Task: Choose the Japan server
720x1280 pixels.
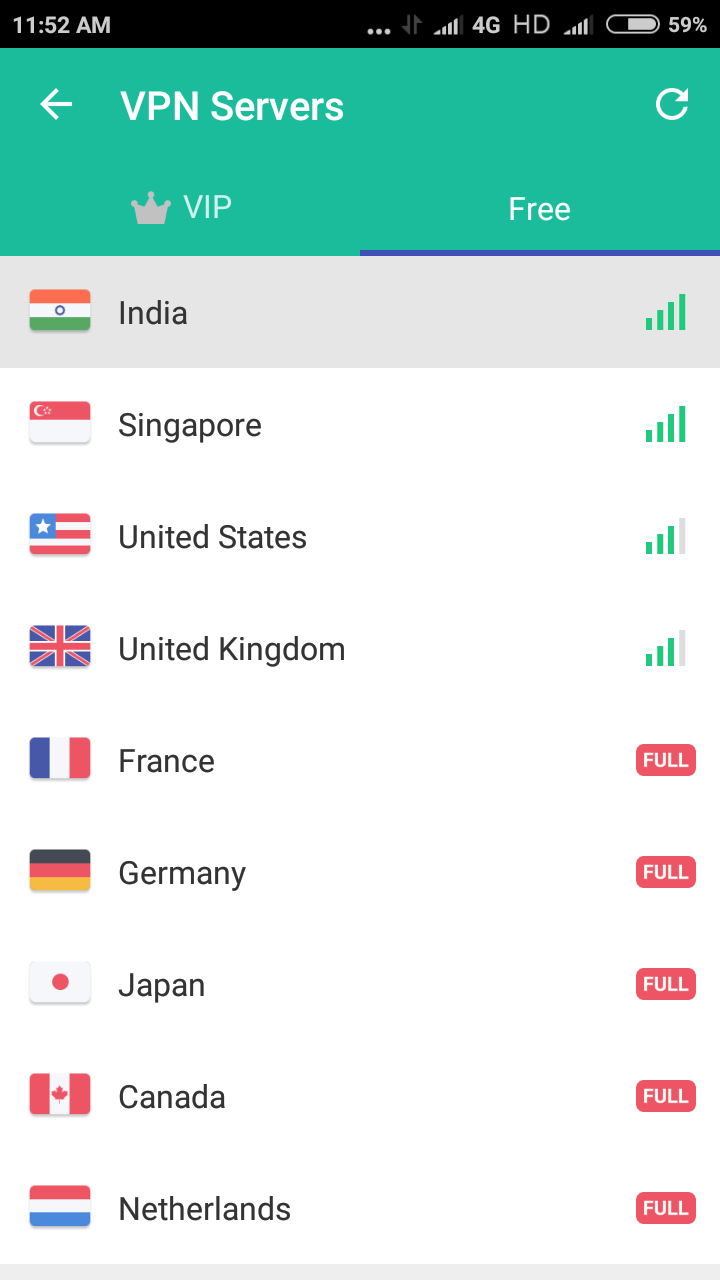Action: click(x=360, y=985)
